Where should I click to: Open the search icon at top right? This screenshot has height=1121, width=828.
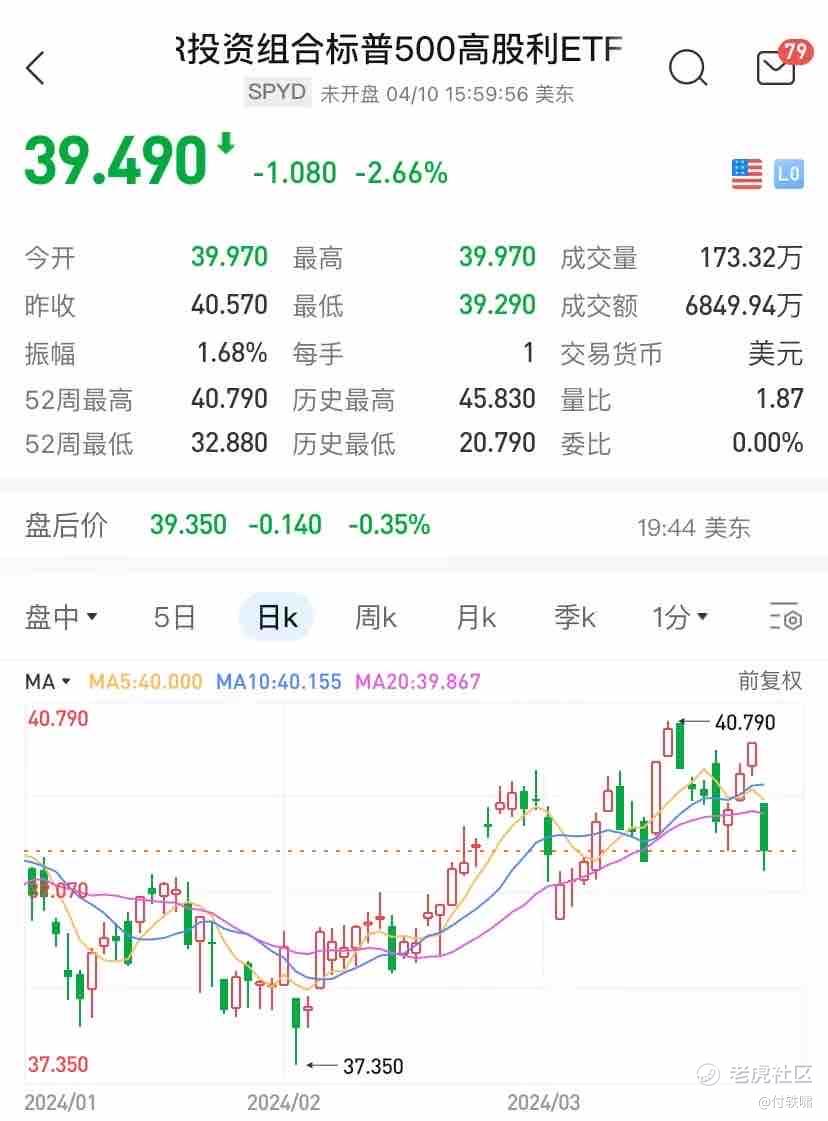[x=688, y=68]
